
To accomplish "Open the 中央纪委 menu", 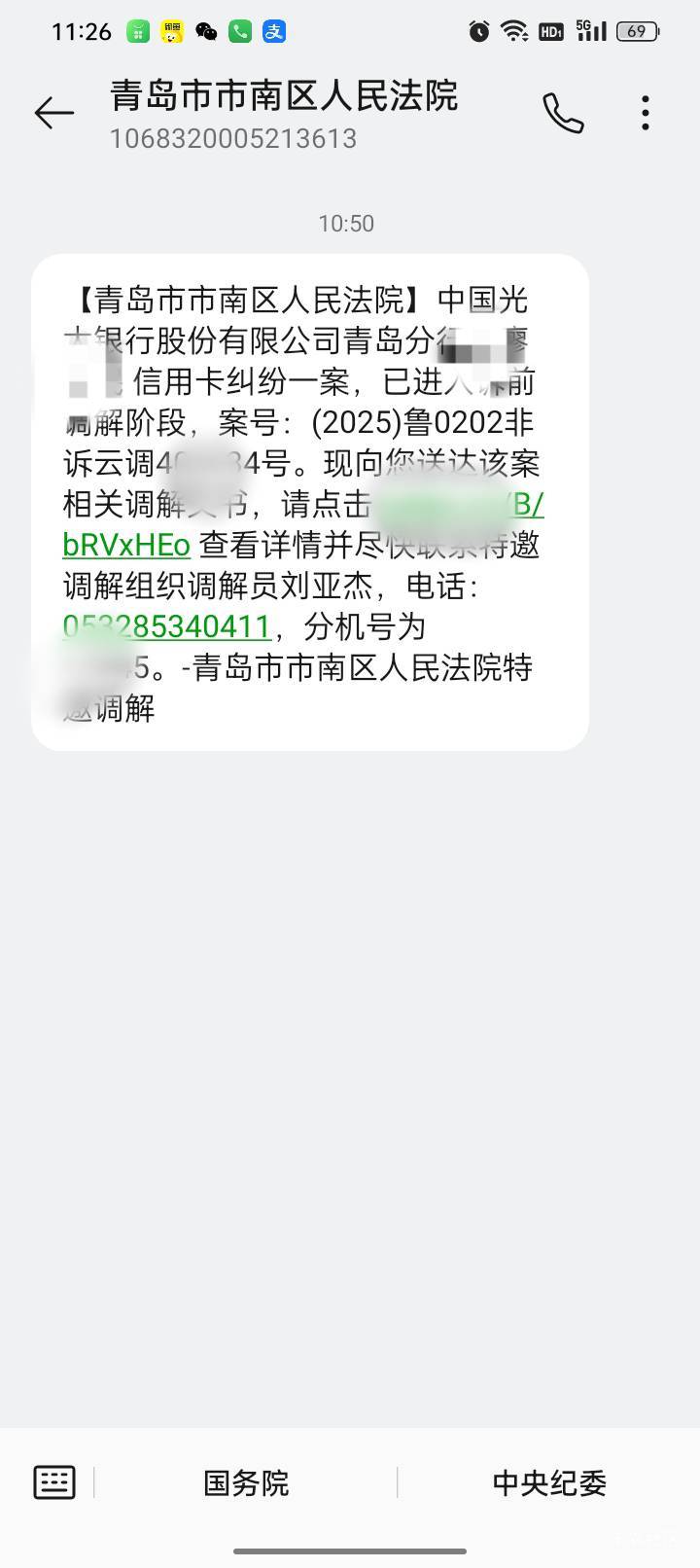I will click(549, 1483).
